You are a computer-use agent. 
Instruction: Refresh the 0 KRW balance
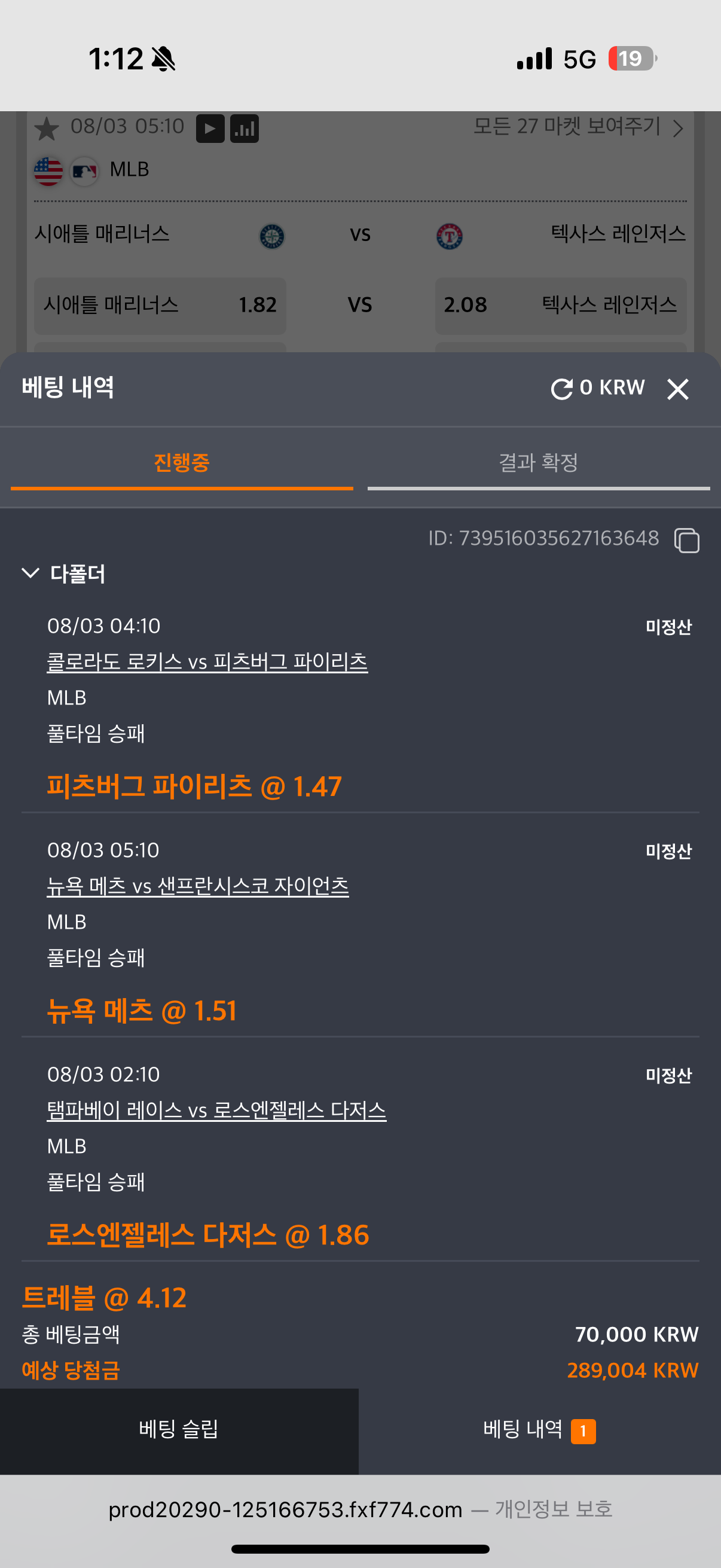coord(561,389)
